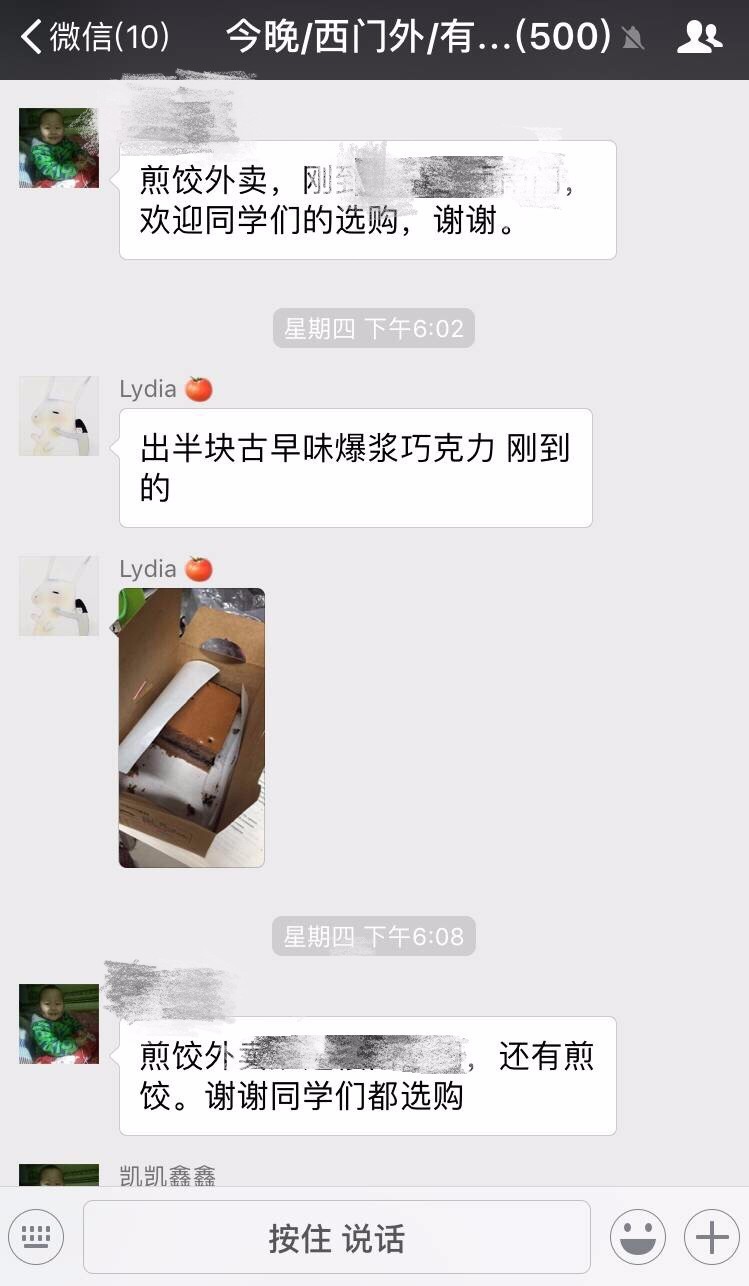This screenshot has height=1286, width=749.
Task: View Lydia's profile from the 爆浆巧克力 message
Action: (x=59, y=416)
